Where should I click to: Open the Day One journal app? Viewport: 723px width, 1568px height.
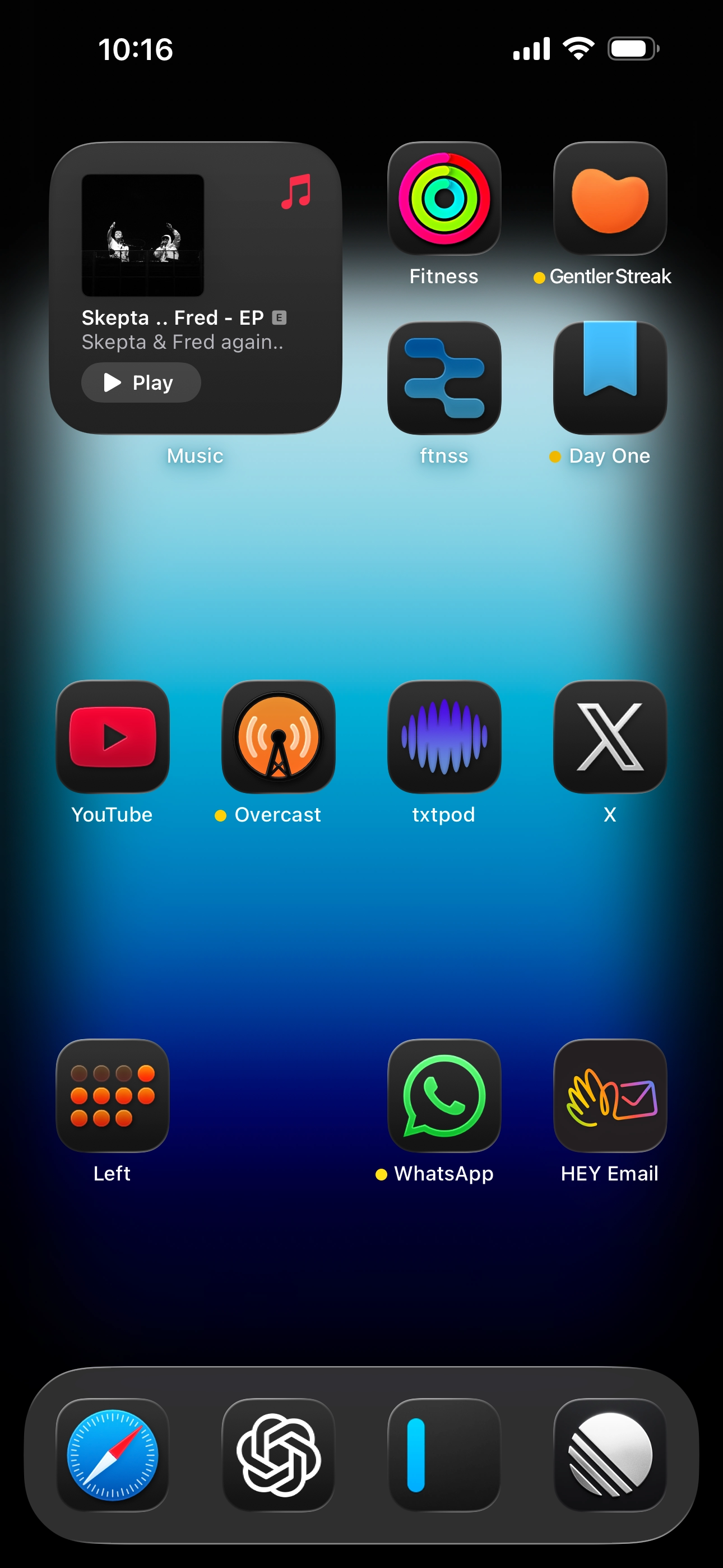coord(610,378)
